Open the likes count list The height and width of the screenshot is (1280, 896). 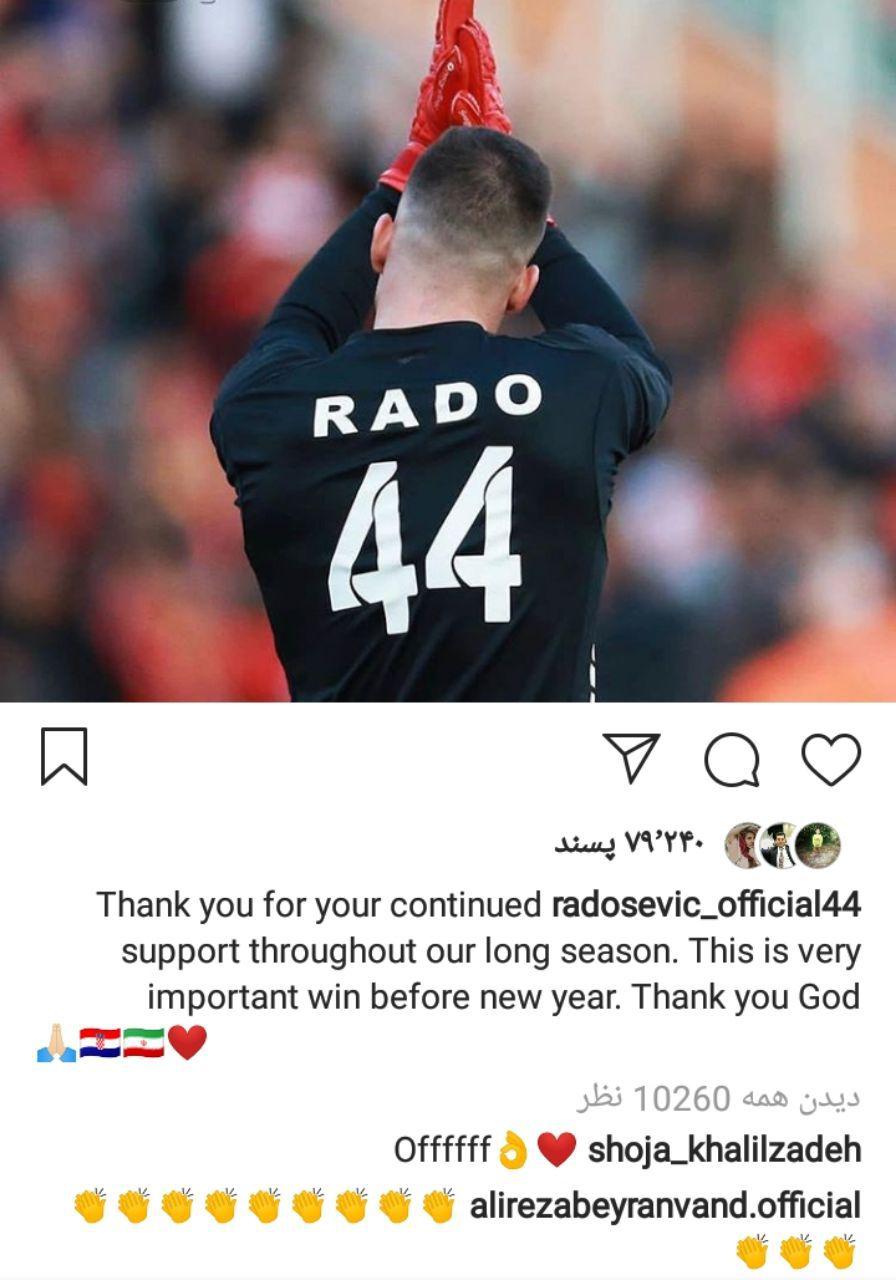pyautogui.click(x=629, y=845)
